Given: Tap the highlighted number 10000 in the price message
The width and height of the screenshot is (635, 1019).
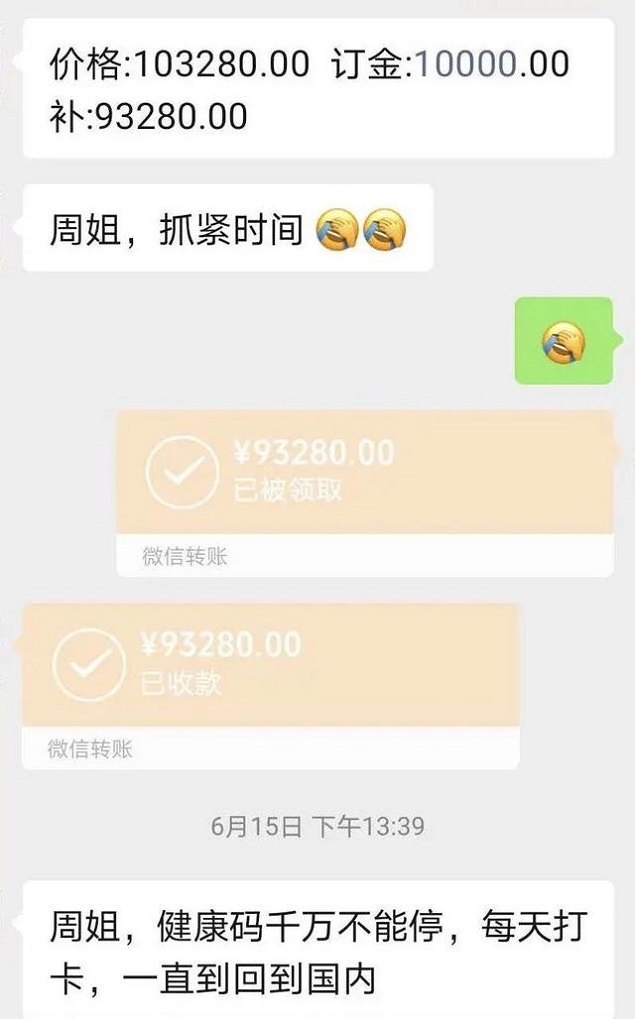Looking at the screenshot, I should coord(466,64).
